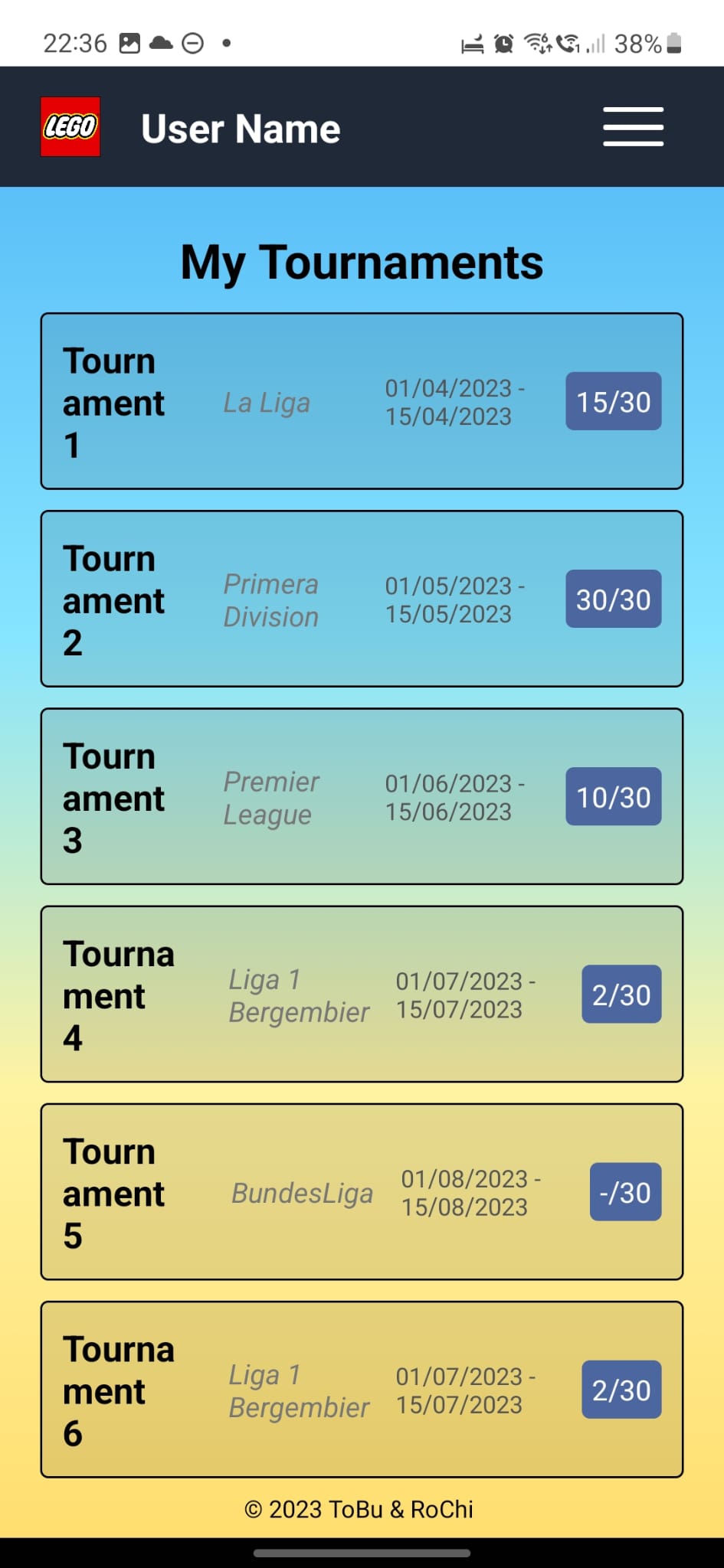Tap the My Tournaments page title
Image resolution: width=724 pixels, height=1568 pixels.
point(362,262)
